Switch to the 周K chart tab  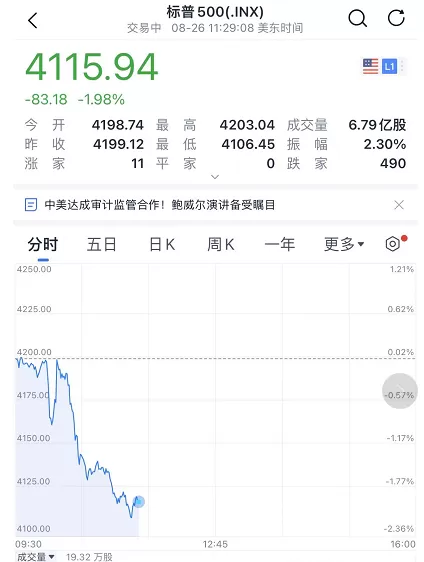click(221, 245)
